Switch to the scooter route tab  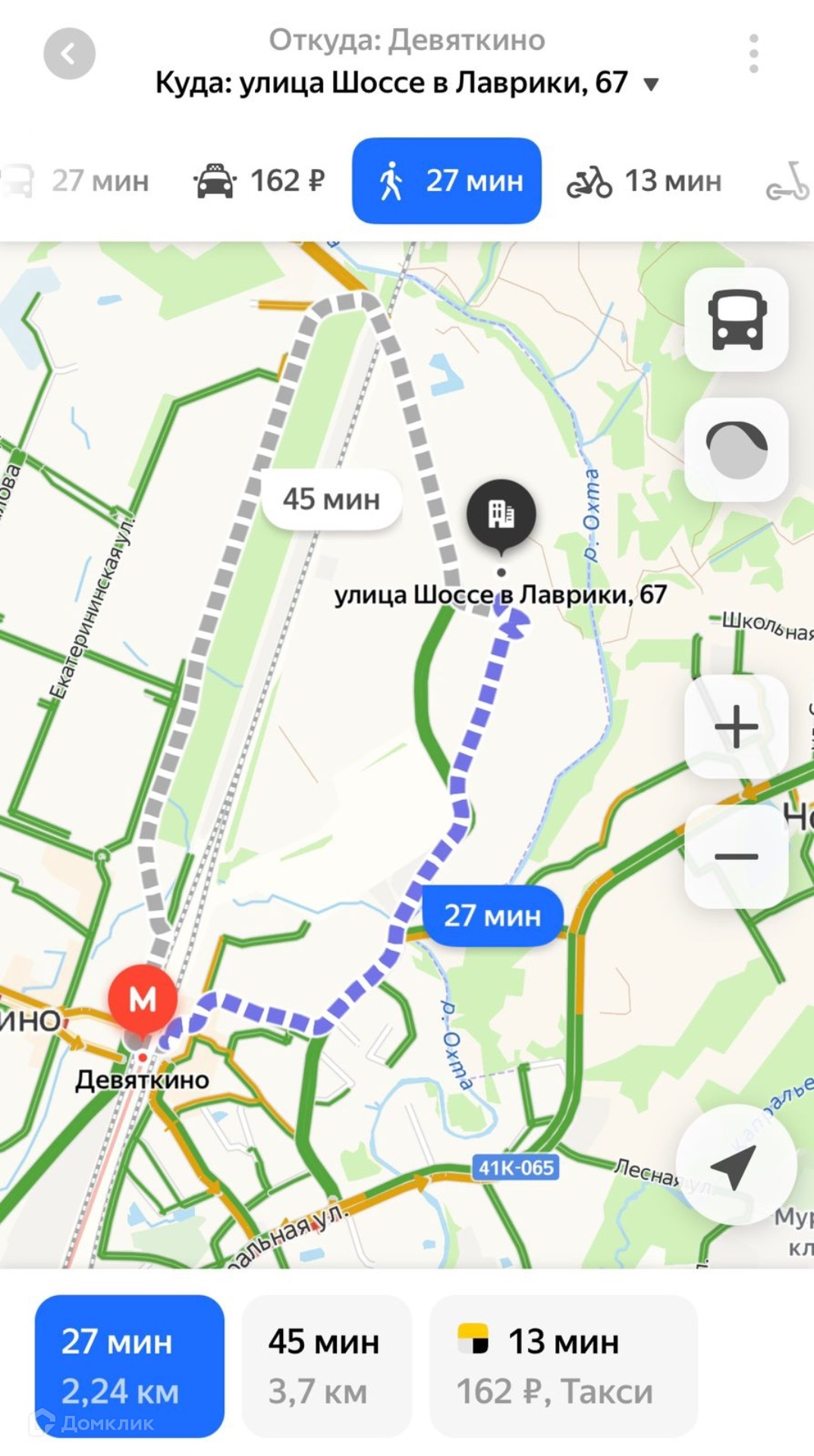pyautogui.click(x=787, y=181)
